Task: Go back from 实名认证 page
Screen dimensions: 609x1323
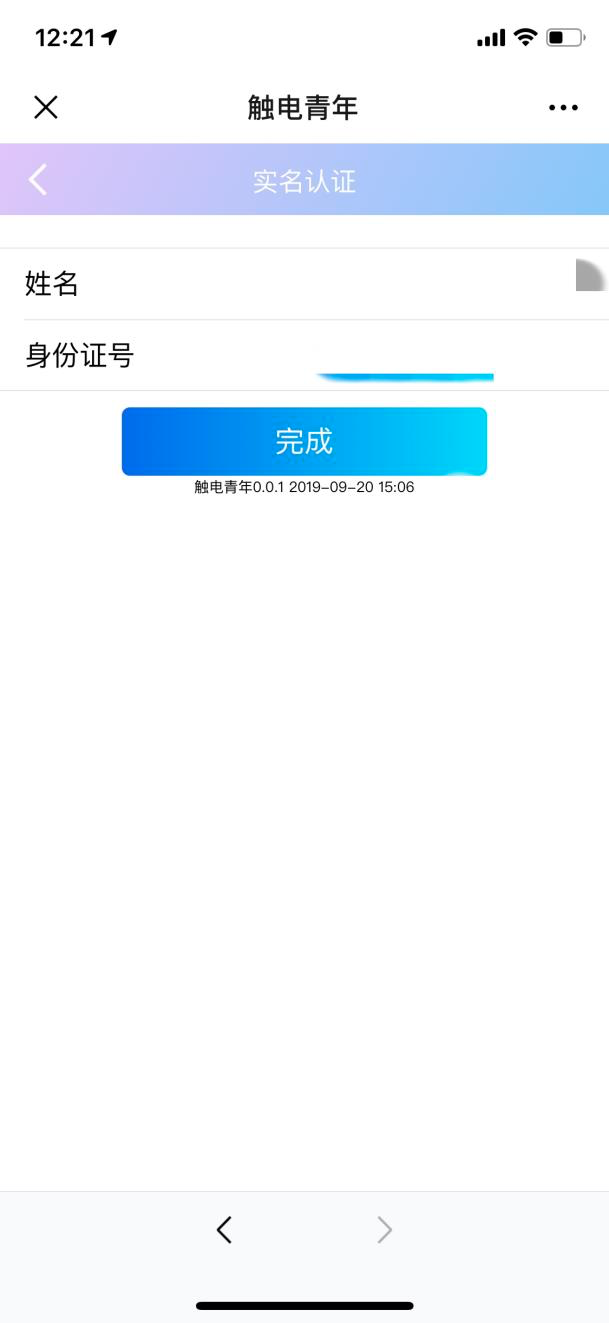Action: point(38,180)
